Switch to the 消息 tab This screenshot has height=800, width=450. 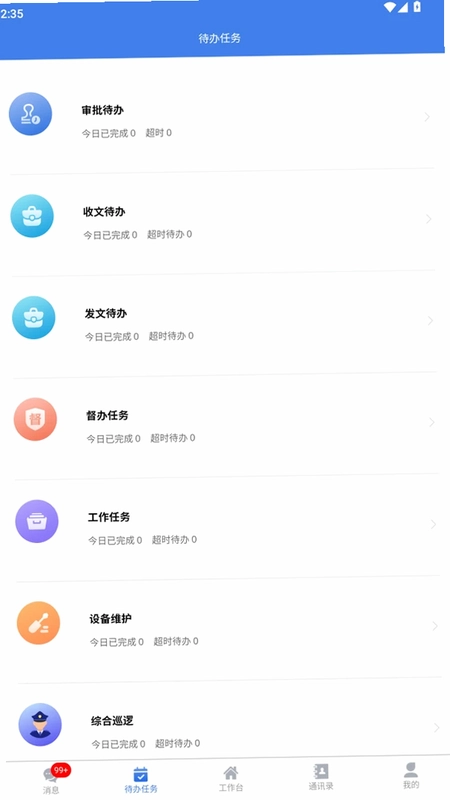tap(51, 780)
